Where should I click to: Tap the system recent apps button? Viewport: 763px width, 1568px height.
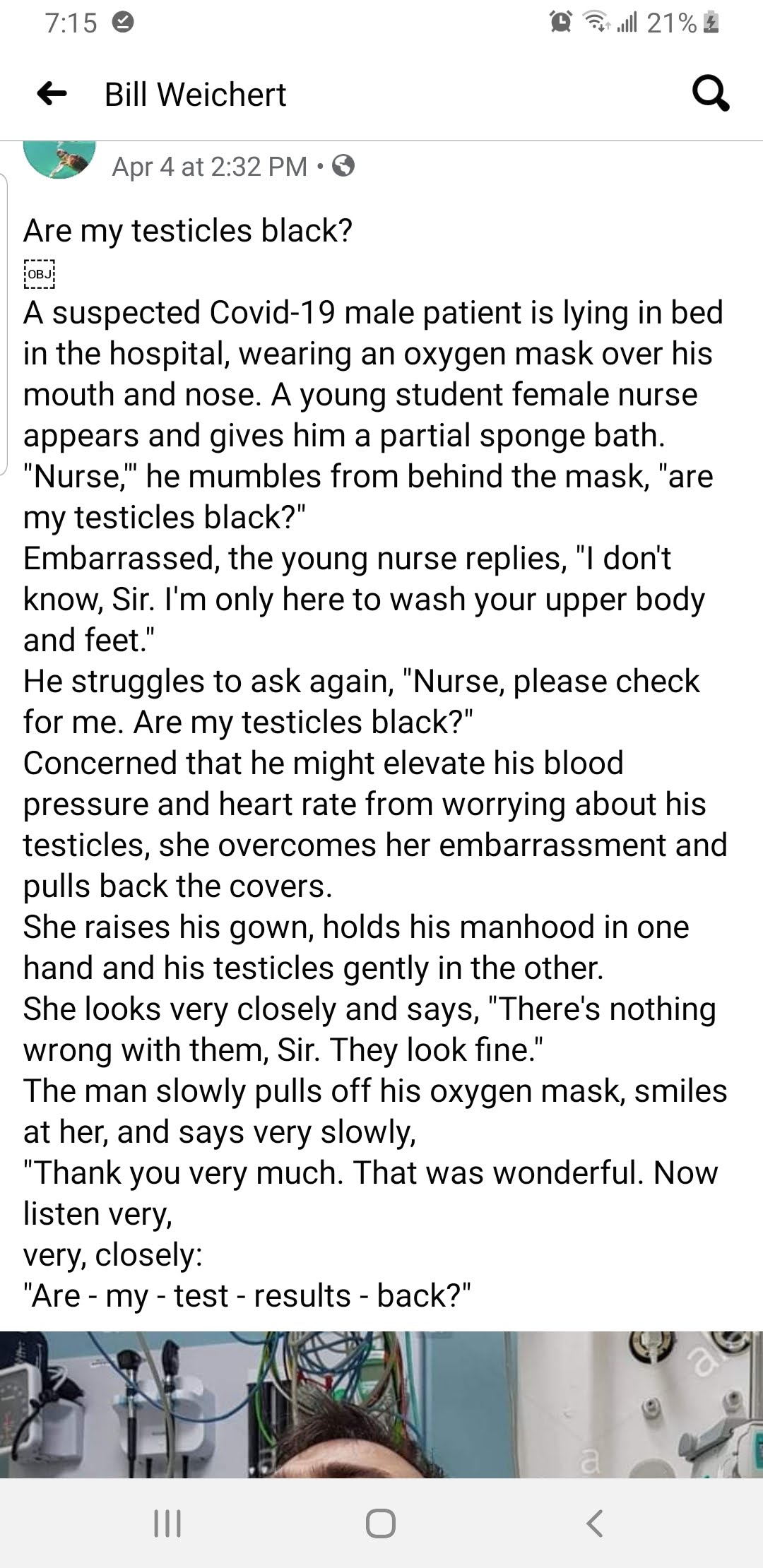coord(167,1524)
